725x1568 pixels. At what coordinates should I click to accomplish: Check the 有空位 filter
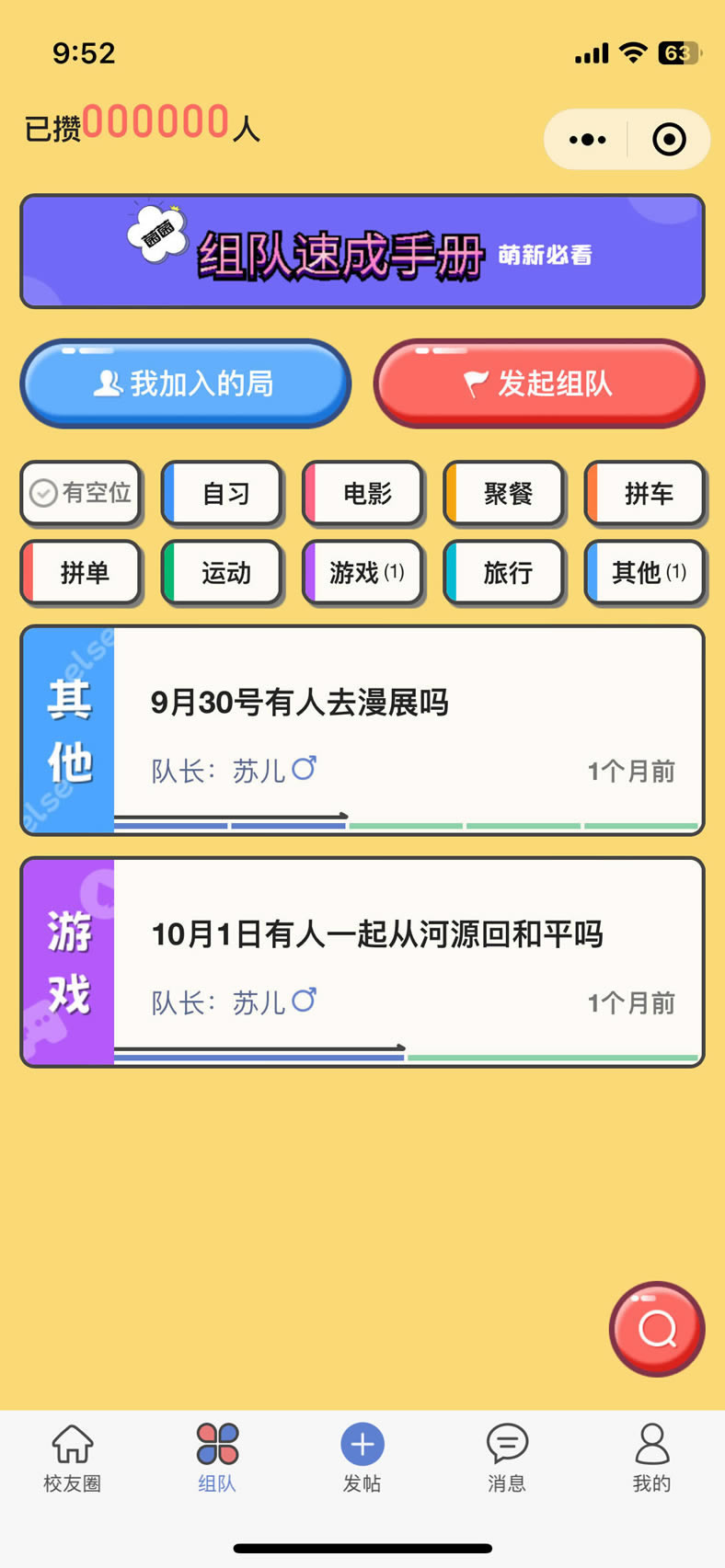tap(82, 494)
